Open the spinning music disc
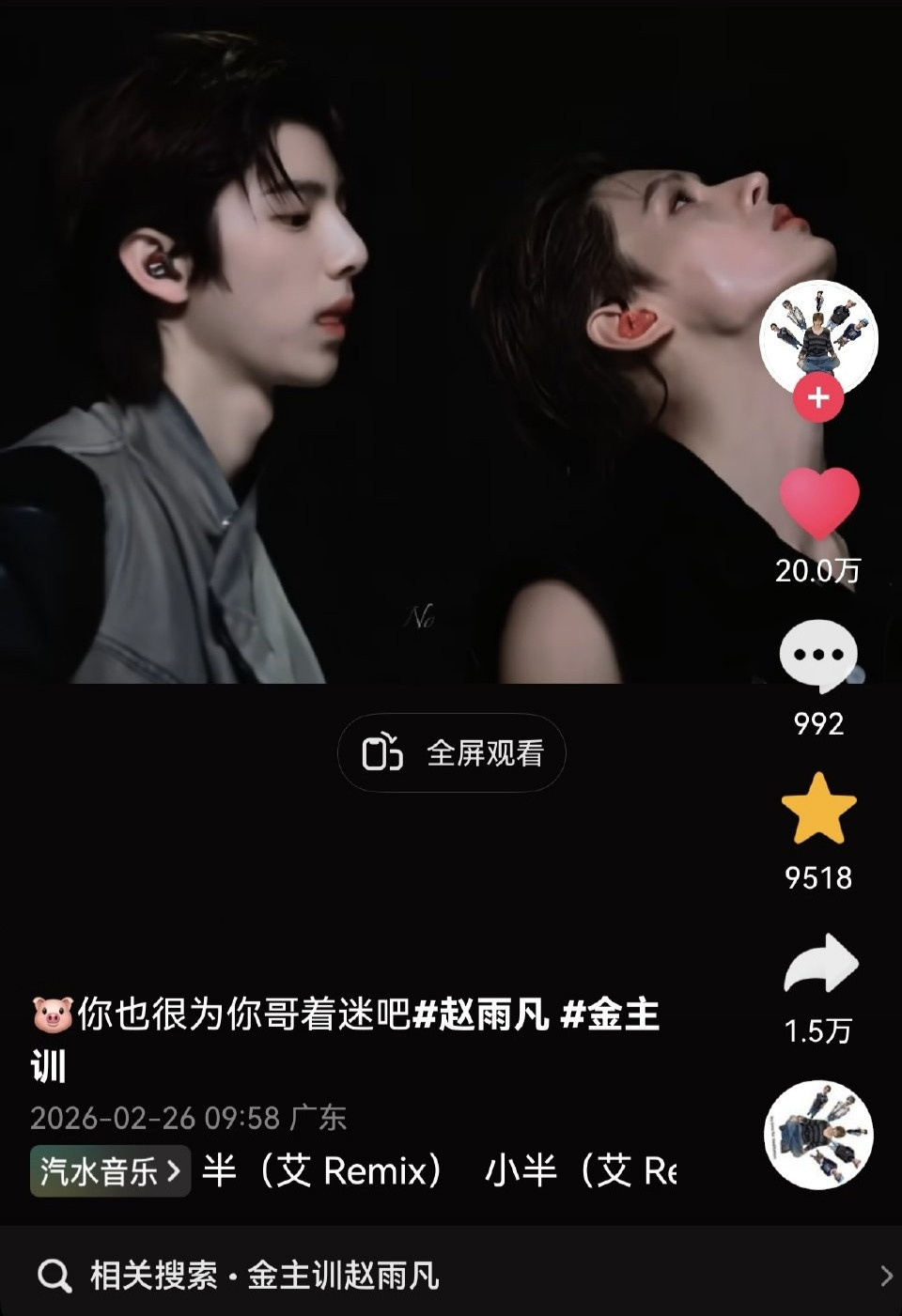The image size is (902, 1316). 817,1135
